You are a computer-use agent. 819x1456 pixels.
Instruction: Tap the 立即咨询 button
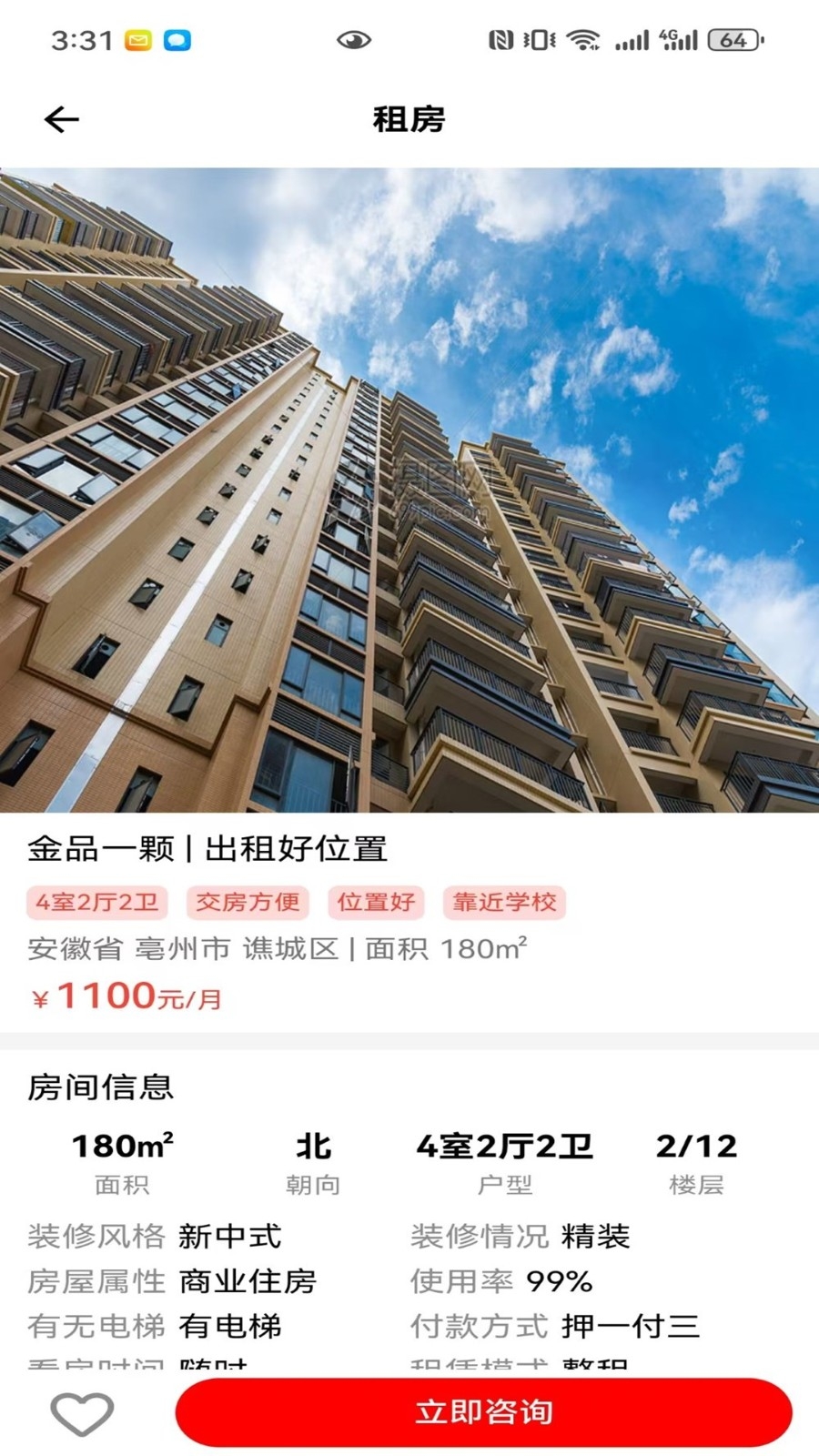(483, 1412)
